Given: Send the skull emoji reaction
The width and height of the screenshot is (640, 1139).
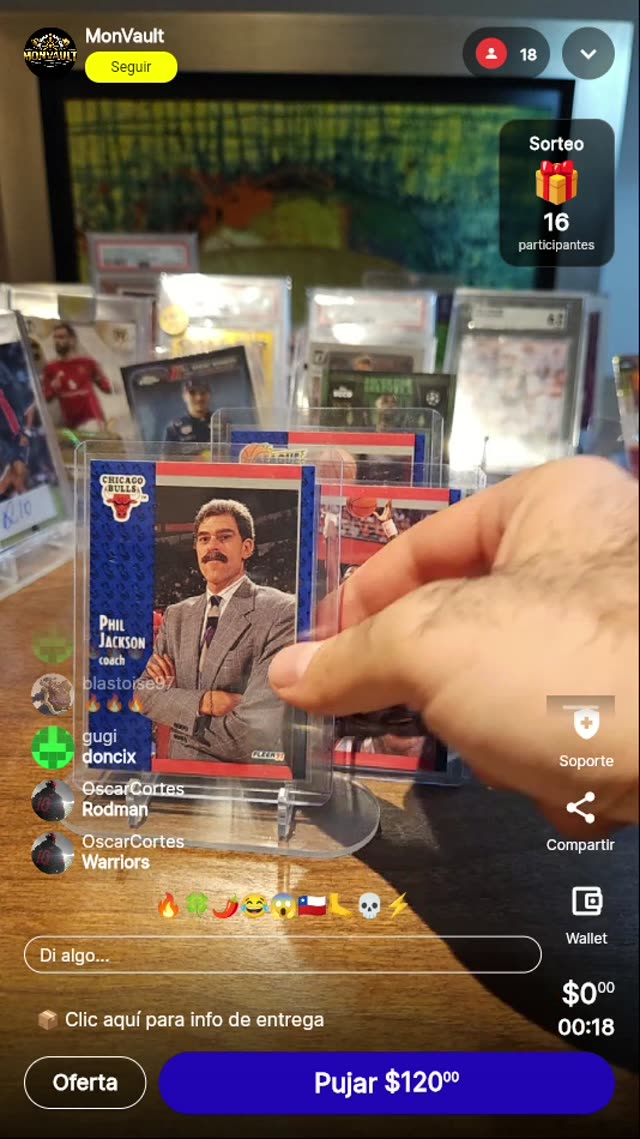Looking at the screenshot, I should [x=369, y=906].
